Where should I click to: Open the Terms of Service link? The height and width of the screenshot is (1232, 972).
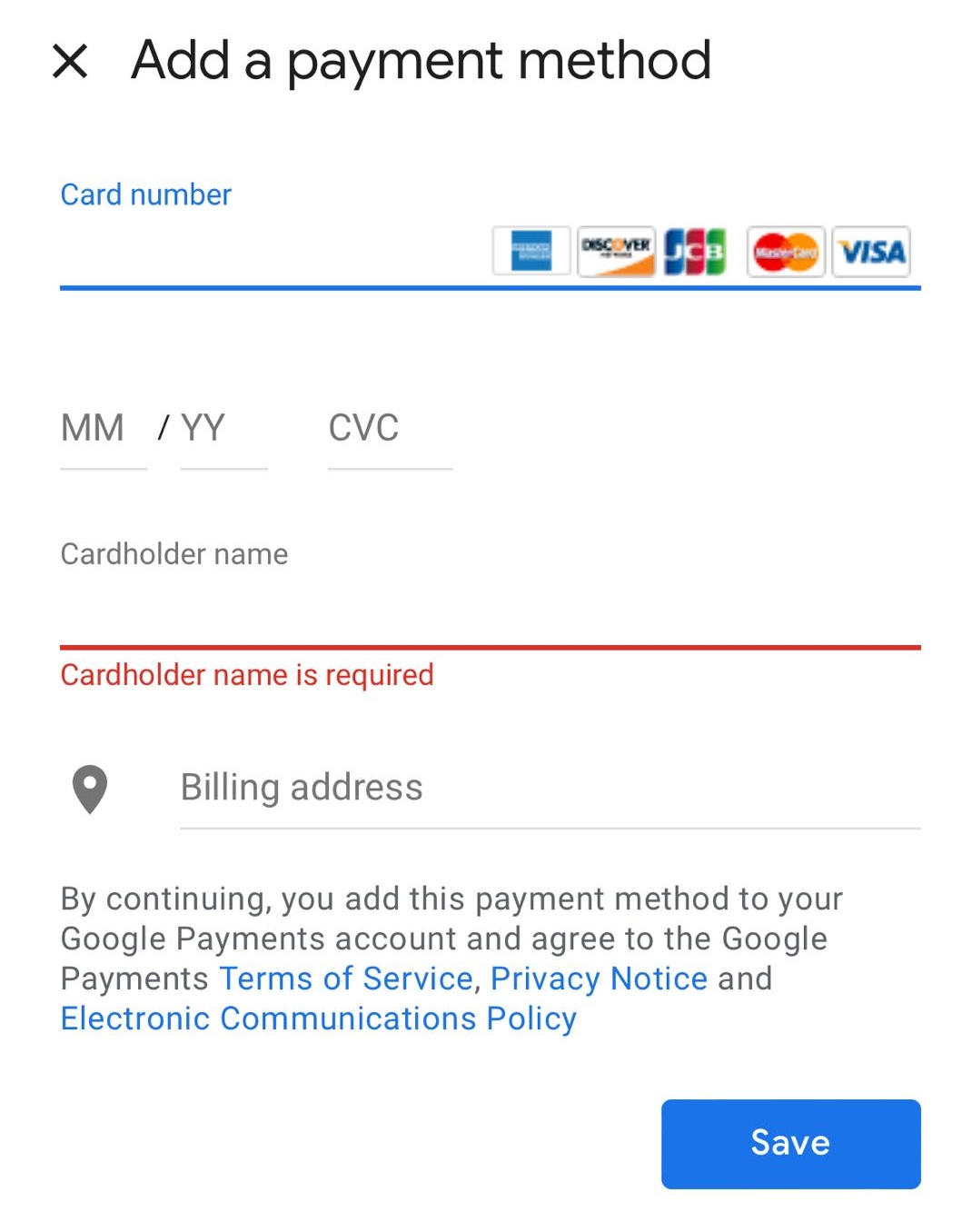[346, 979]
